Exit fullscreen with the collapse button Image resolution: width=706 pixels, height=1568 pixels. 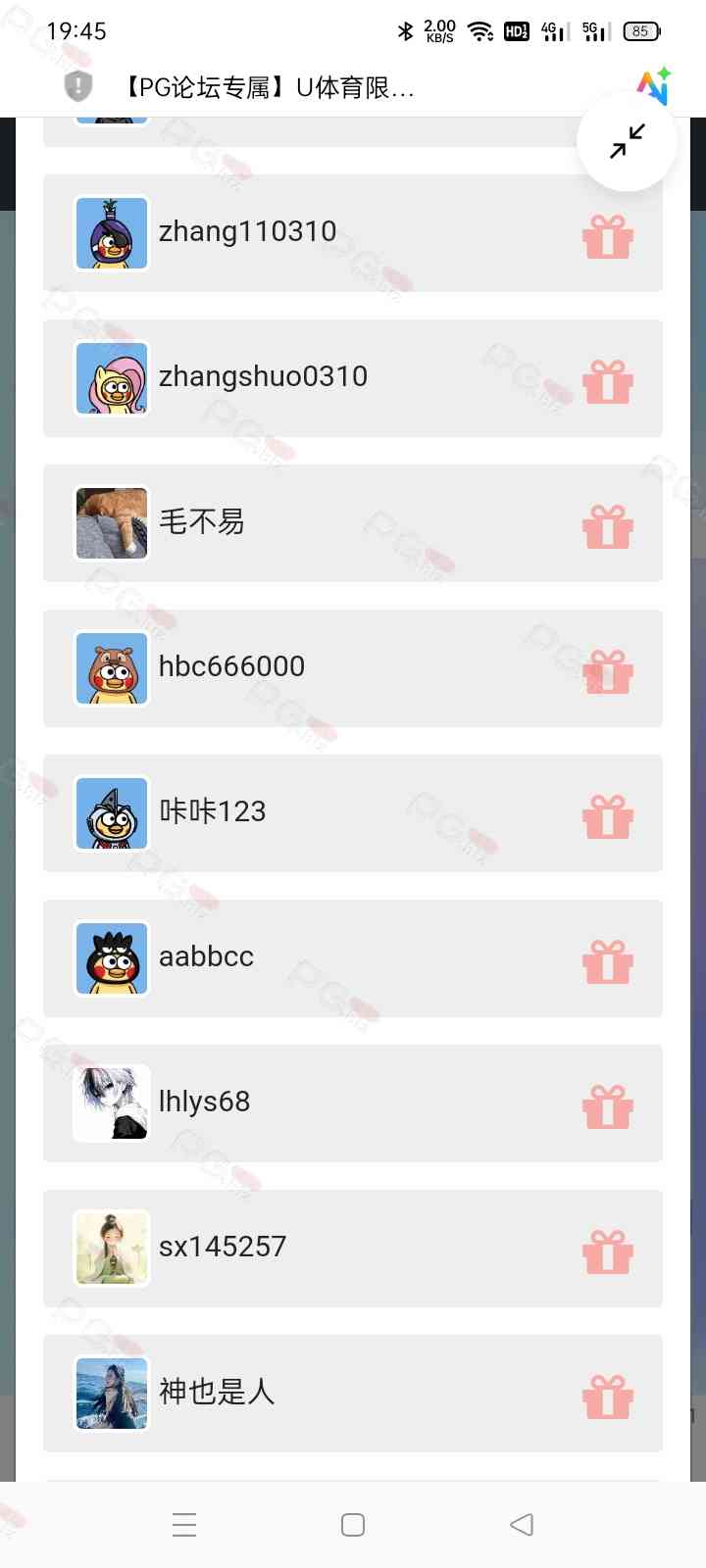click(627, 142)
